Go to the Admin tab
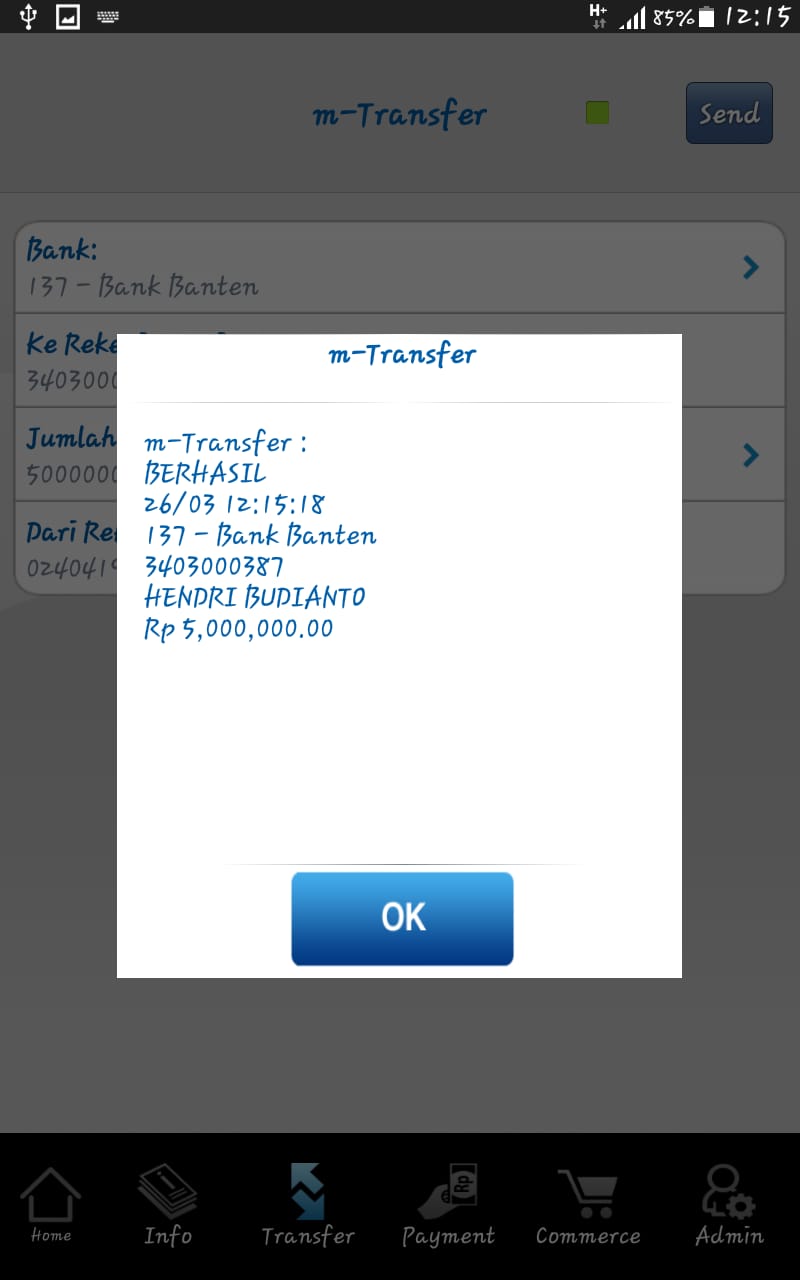 pyautogui.click(x=729, y=1205)
